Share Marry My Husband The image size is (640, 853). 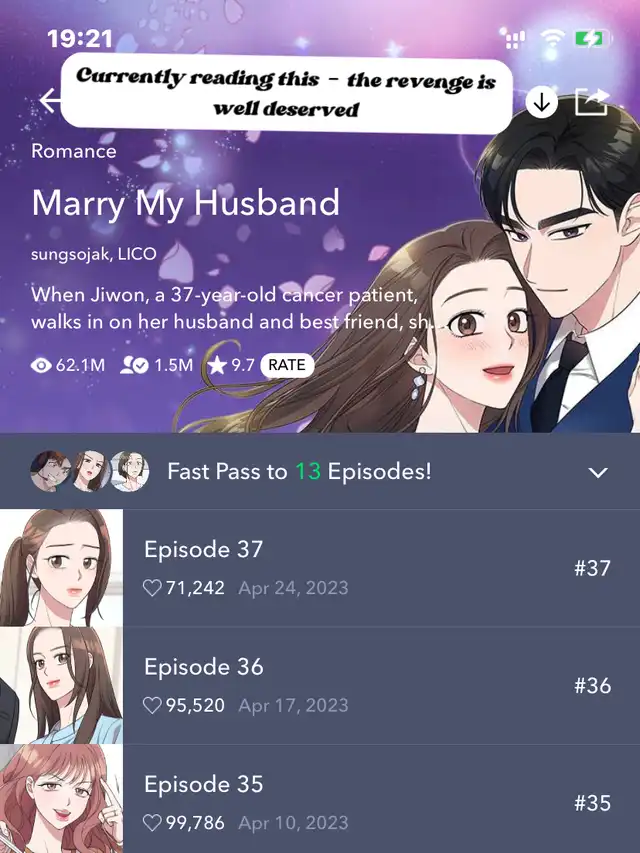coord(592,102)
